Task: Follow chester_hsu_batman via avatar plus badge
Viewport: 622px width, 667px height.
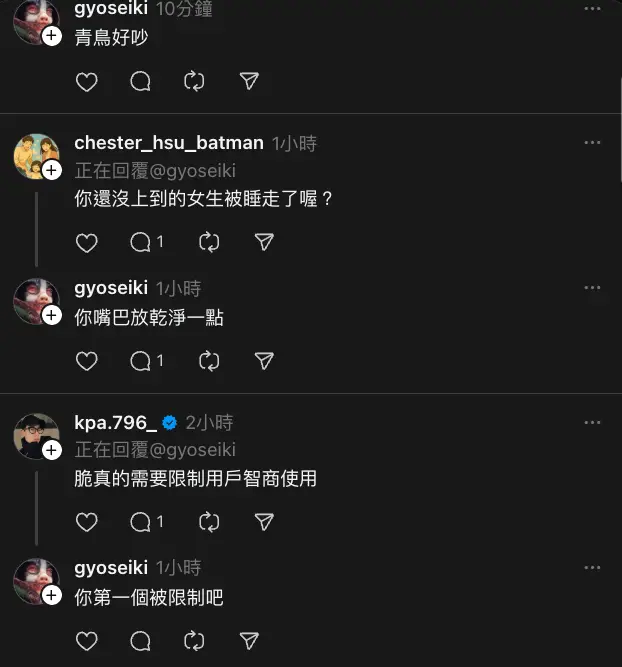Action: click(51, 172)
